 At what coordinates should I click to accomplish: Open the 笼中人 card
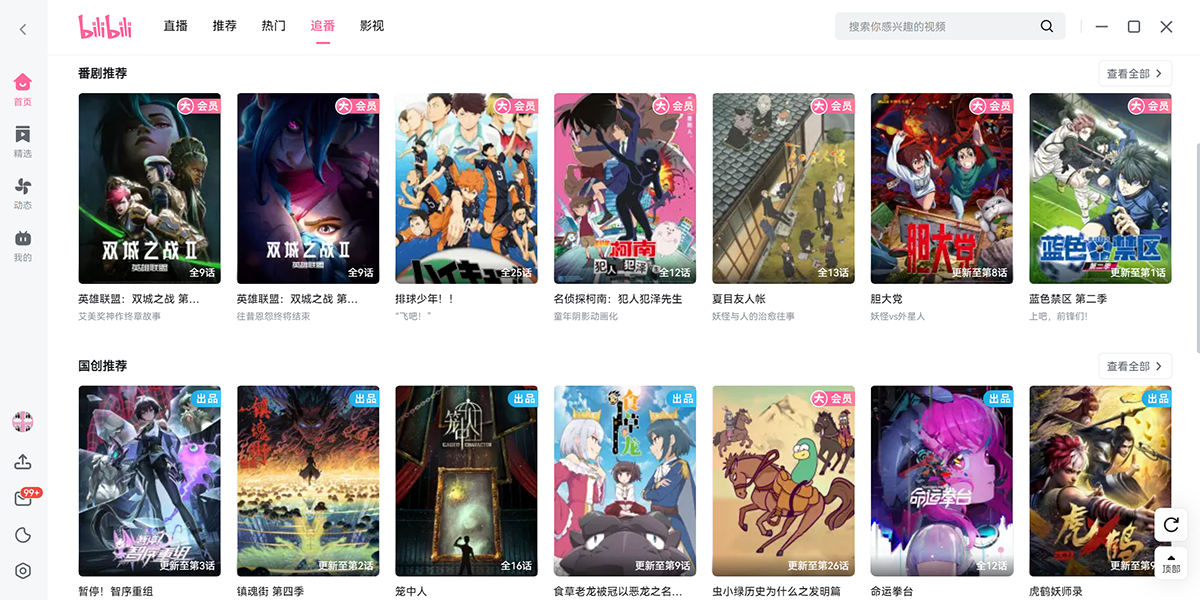(466, 480)
